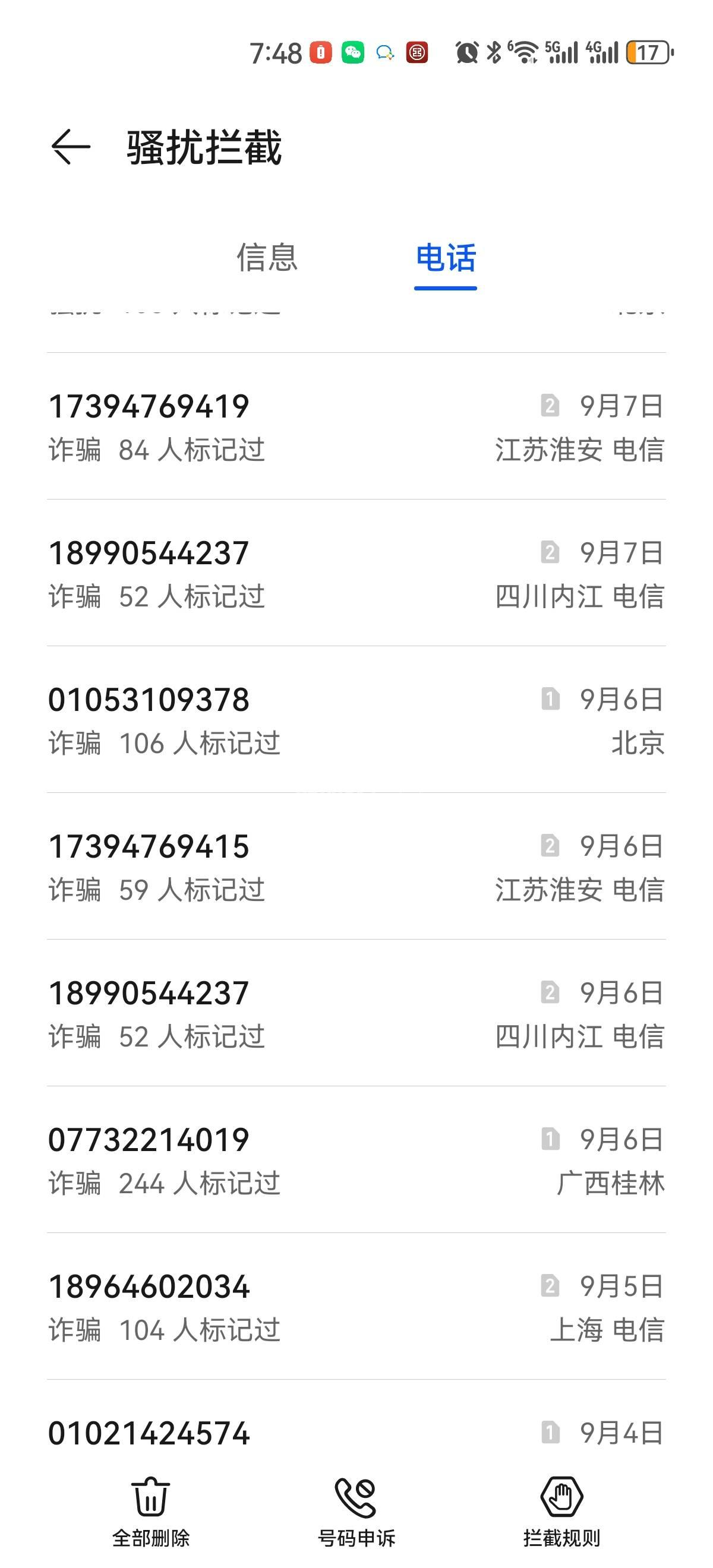The image size is (713, 1568).
Task: Open 号码申诉 number appeal
Action: (x=356, y=1513)
